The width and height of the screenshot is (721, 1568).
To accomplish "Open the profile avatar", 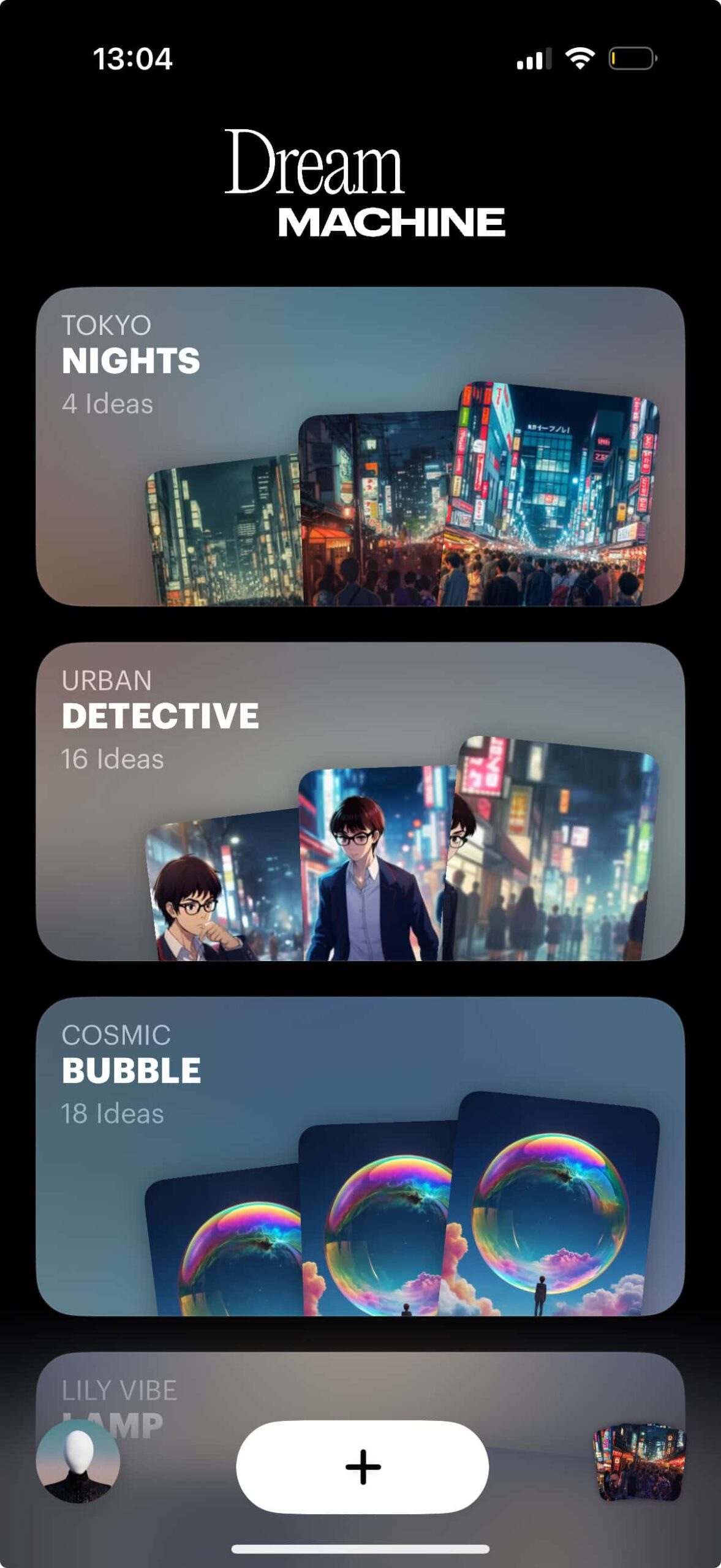I will click(x=78, y=1461).
